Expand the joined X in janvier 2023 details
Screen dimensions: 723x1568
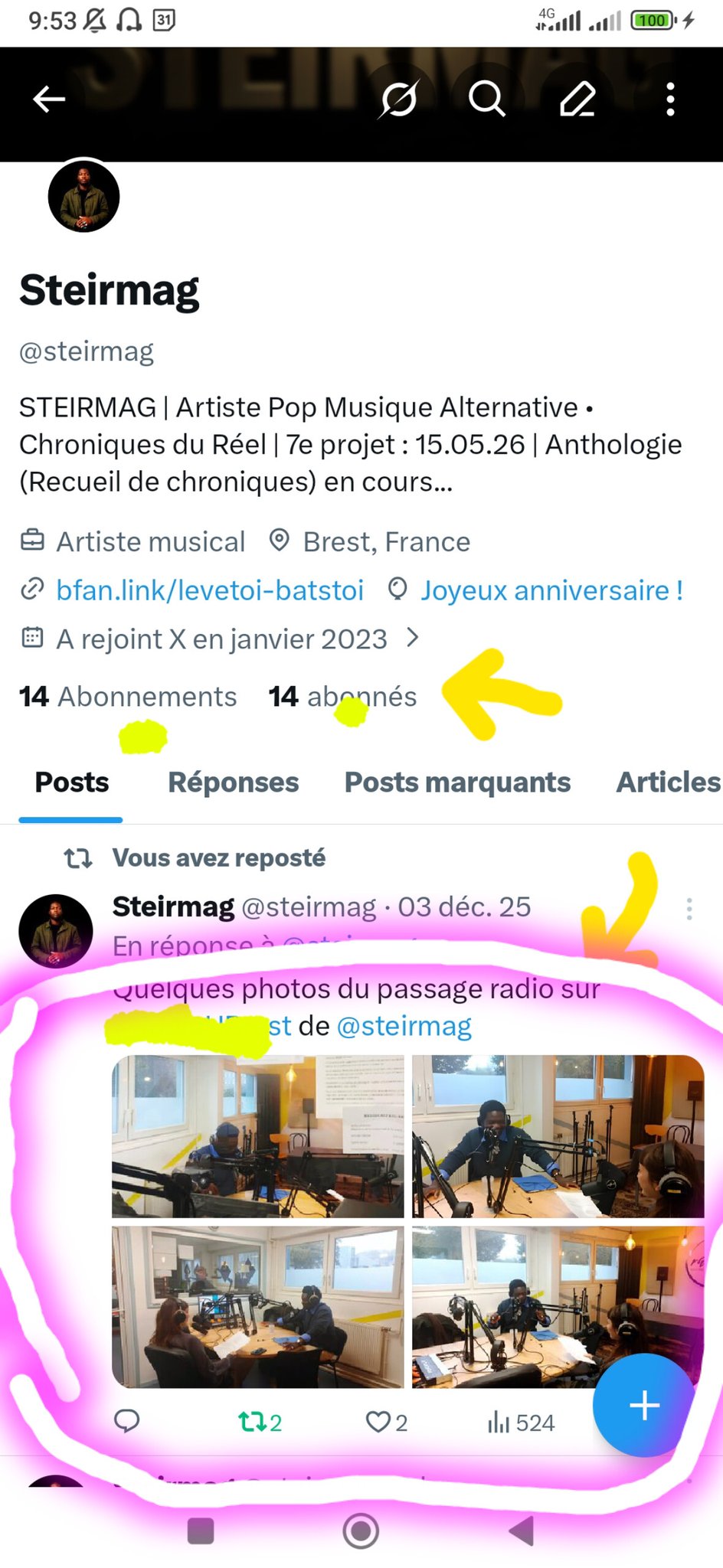412,638
